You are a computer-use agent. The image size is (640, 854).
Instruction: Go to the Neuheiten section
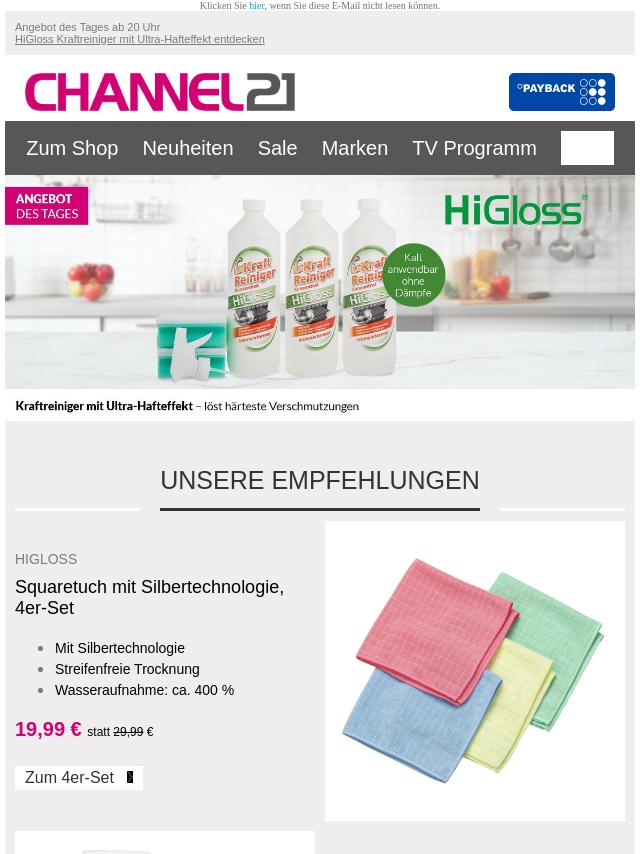[x=187, y=148]
